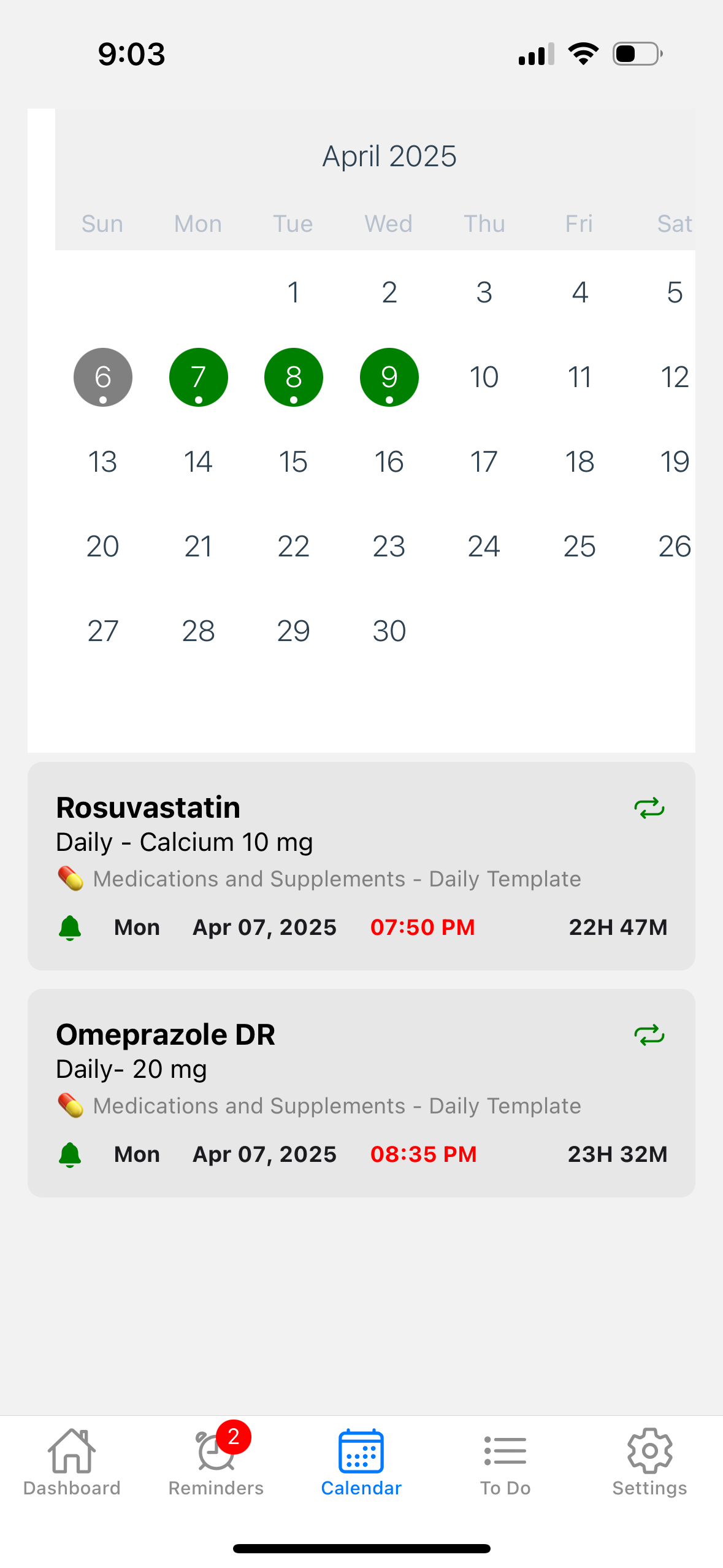
Task: Select April 6 on the calendar
Action: [x=103, y=377]
